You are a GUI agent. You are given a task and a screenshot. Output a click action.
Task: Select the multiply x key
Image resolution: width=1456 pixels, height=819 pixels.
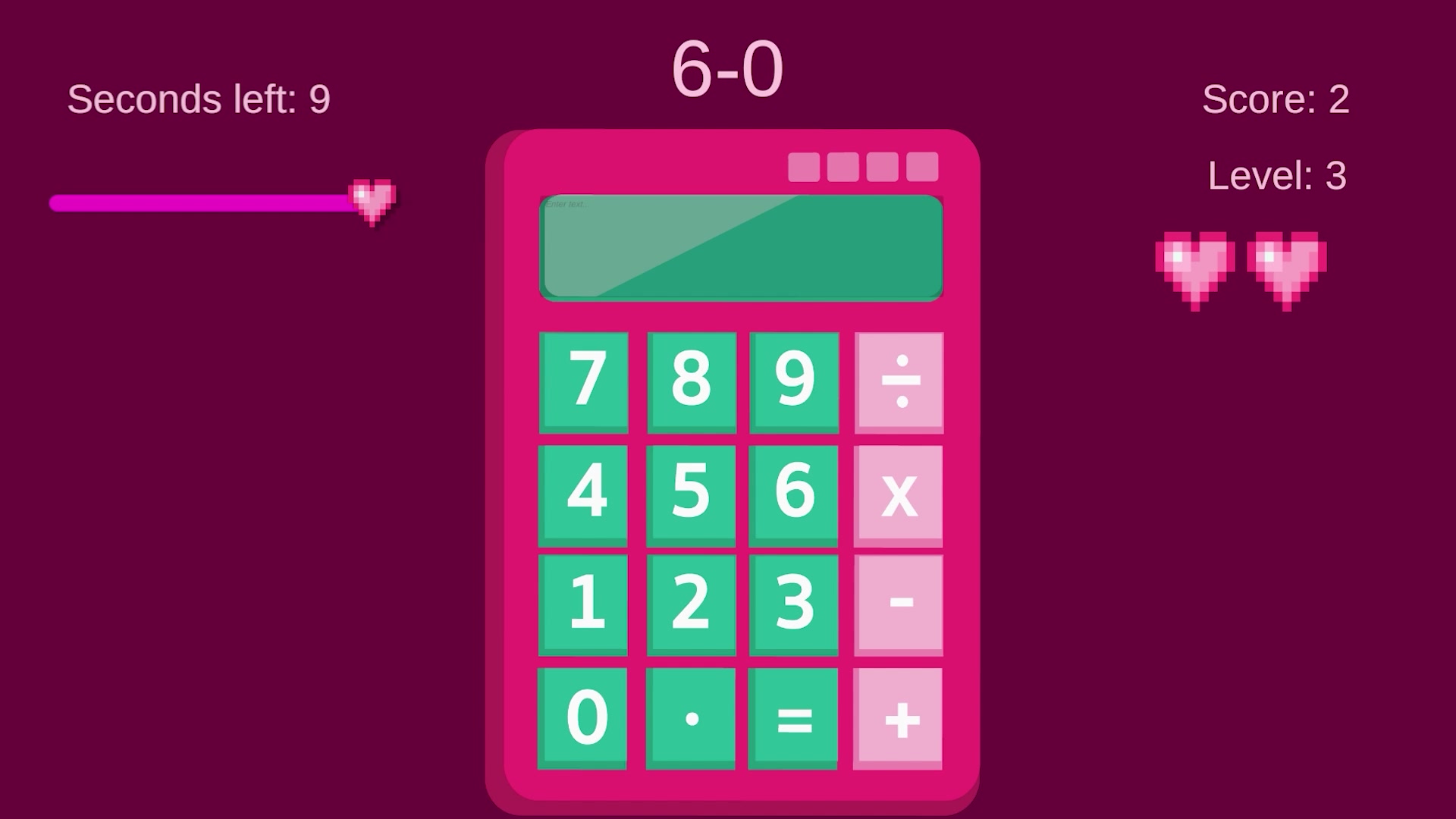coord(899,494)
